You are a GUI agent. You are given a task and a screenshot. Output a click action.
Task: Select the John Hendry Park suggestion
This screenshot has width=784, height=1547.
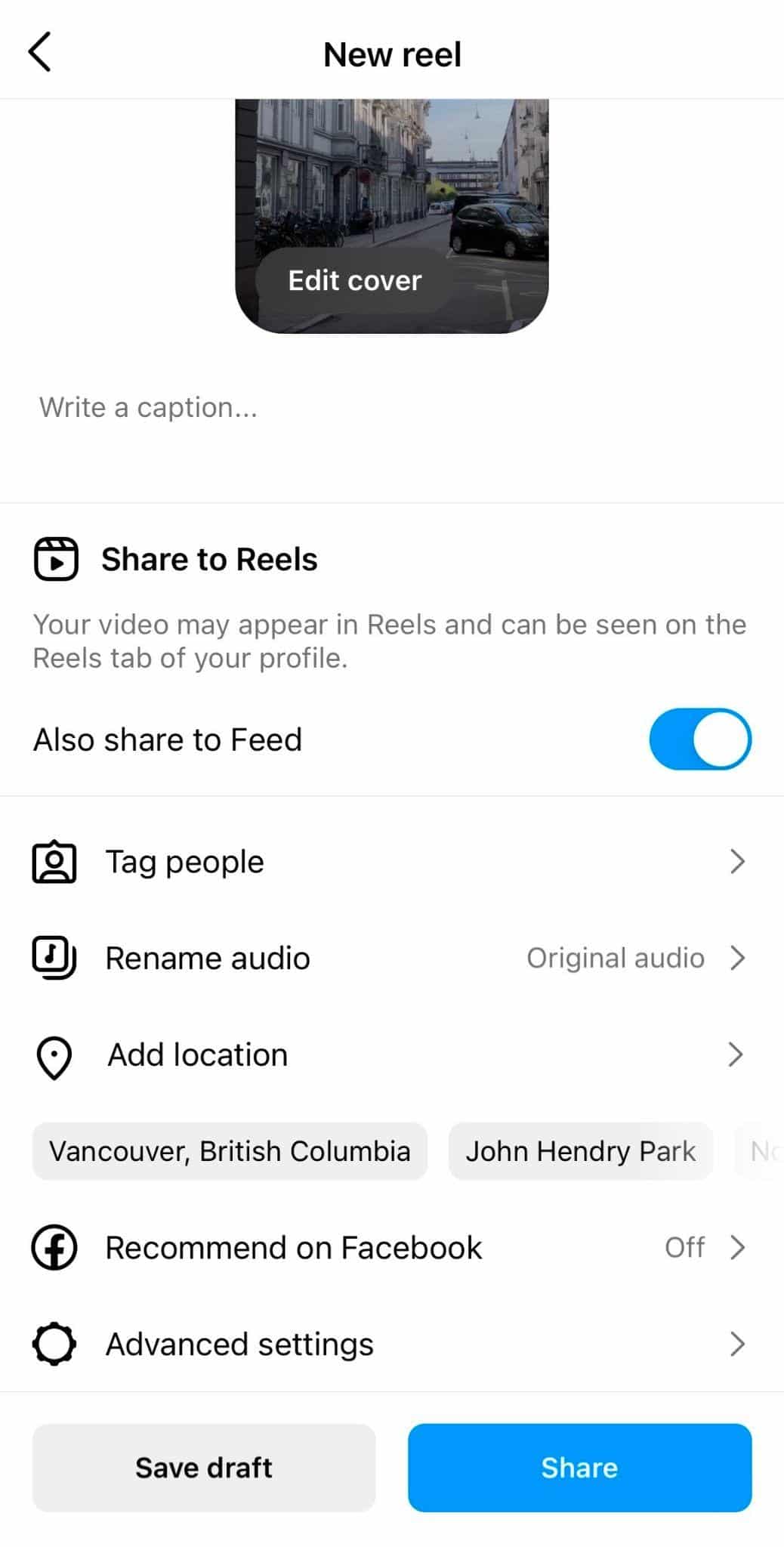coord(581,1151)
